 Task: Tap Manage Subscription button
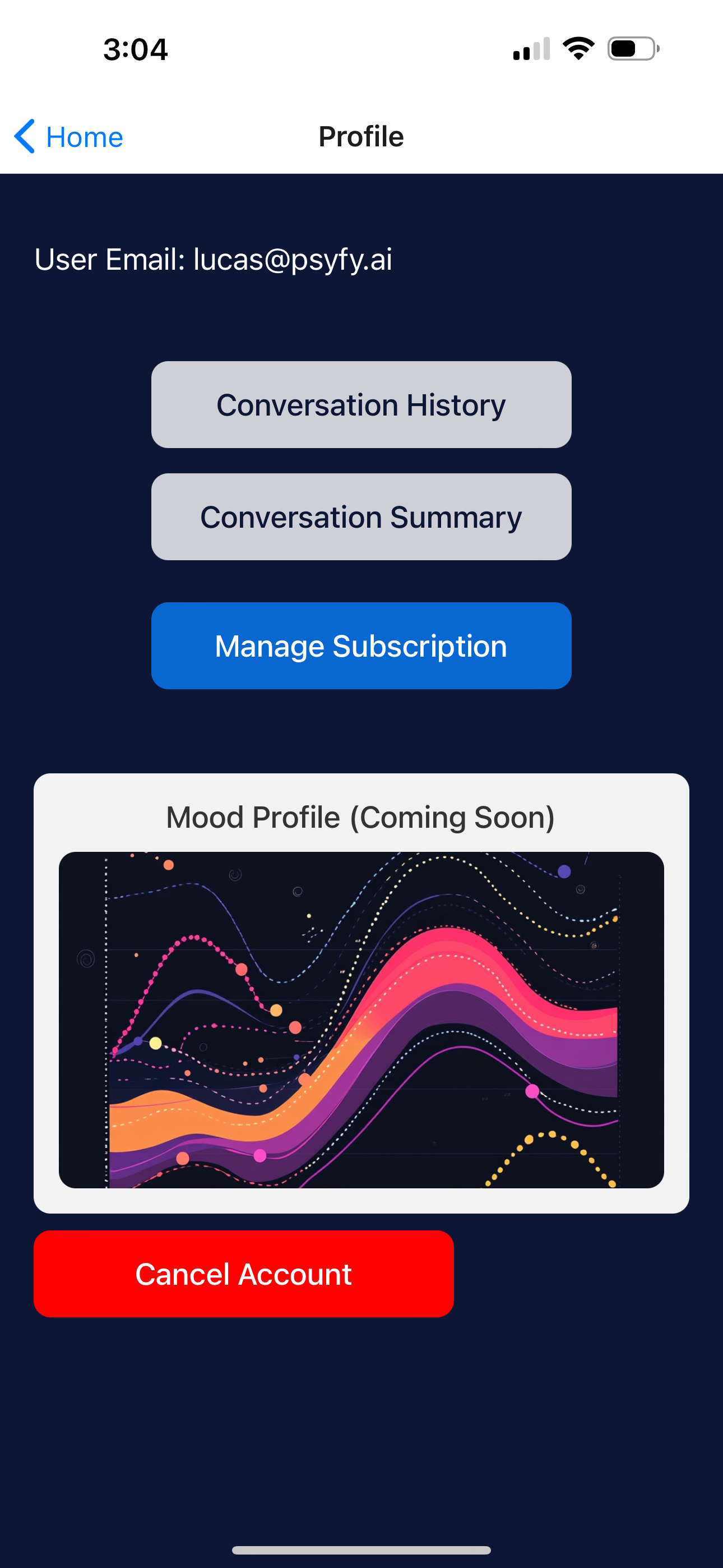(361, 646)
